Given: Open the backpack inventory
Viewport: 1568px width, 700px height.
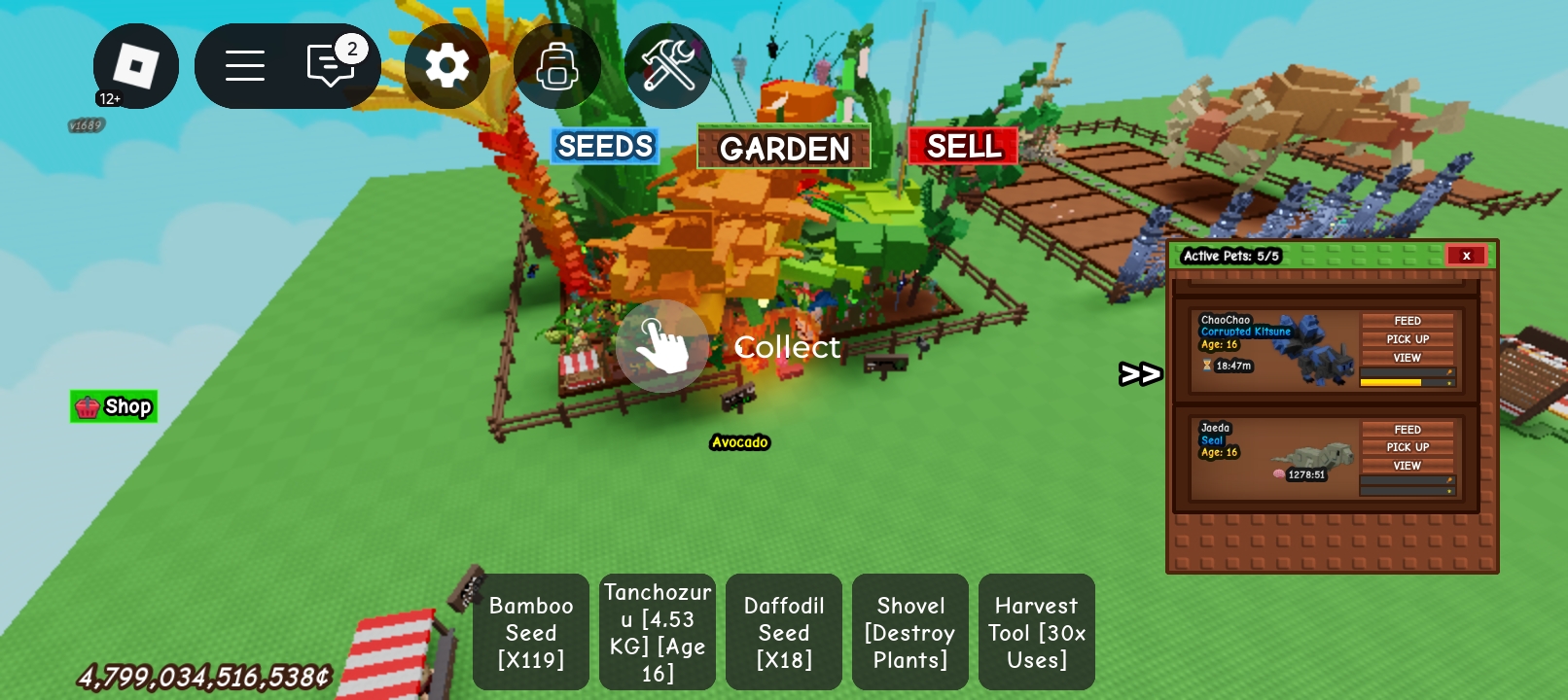Looking at the screenshot, I should tap(557, 66).
